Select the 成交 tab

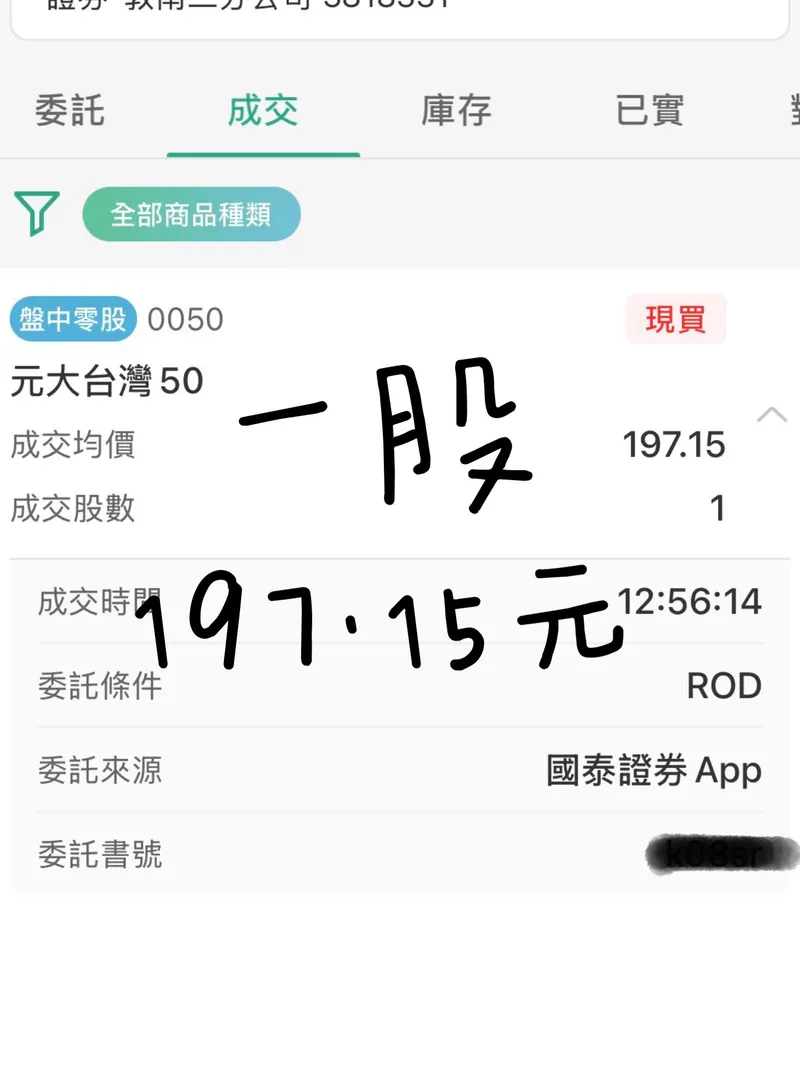(x=263, y=111)
